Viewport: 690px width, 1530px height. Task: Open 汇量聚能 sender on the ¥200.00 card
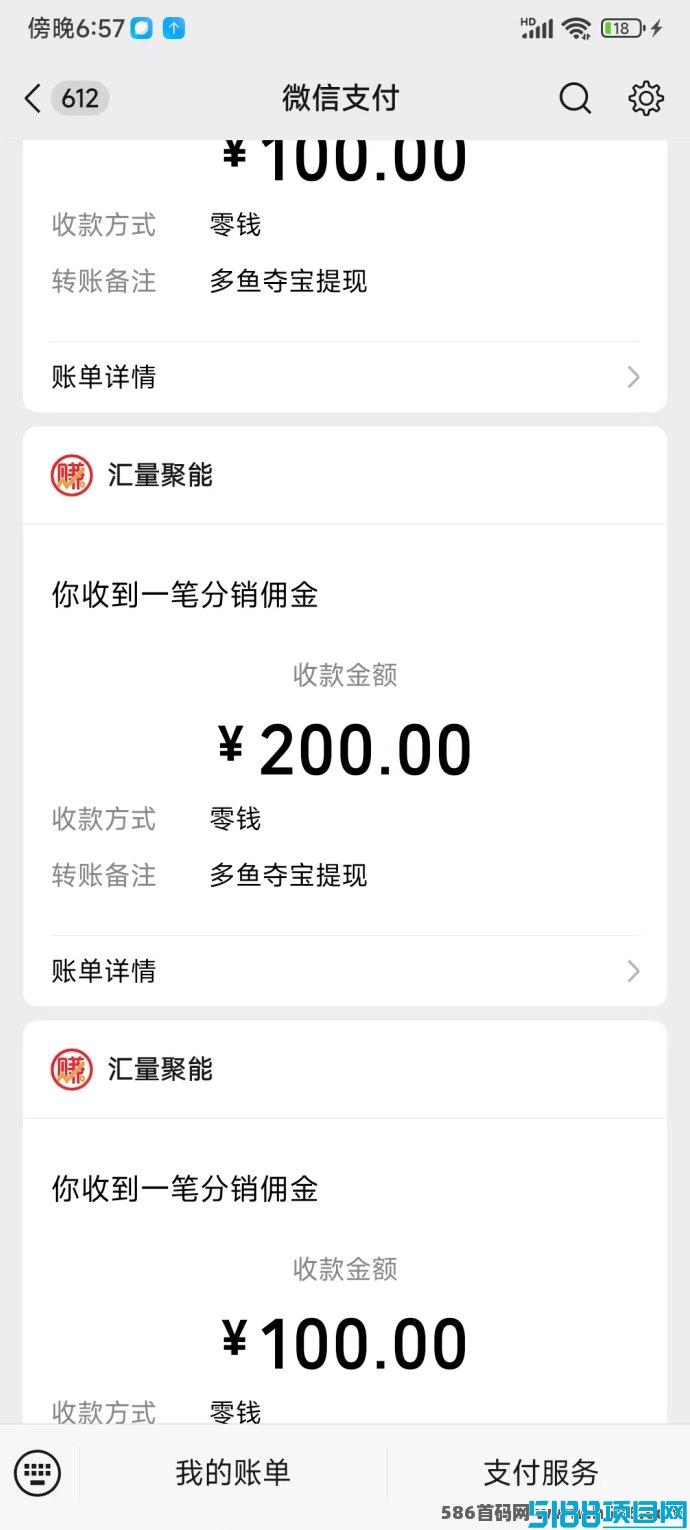(160, 475)
